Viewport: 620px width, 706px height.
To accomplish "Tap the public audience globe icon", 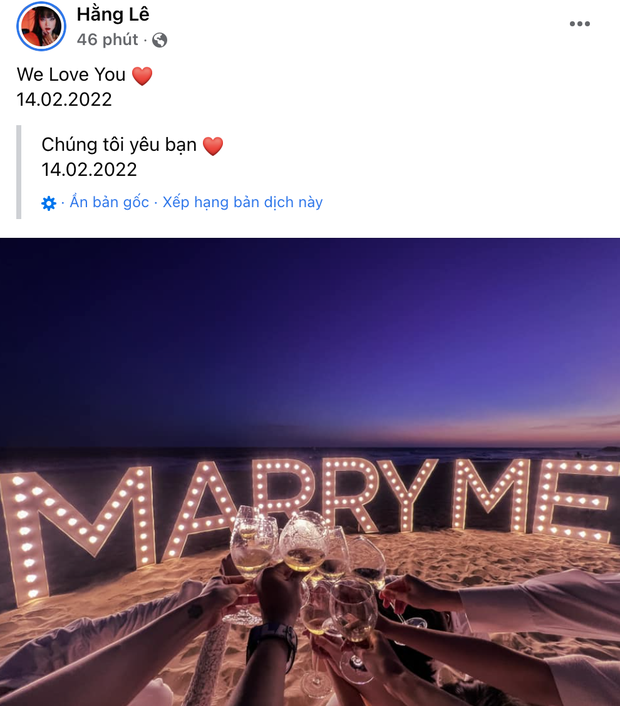I will [160, 40].
